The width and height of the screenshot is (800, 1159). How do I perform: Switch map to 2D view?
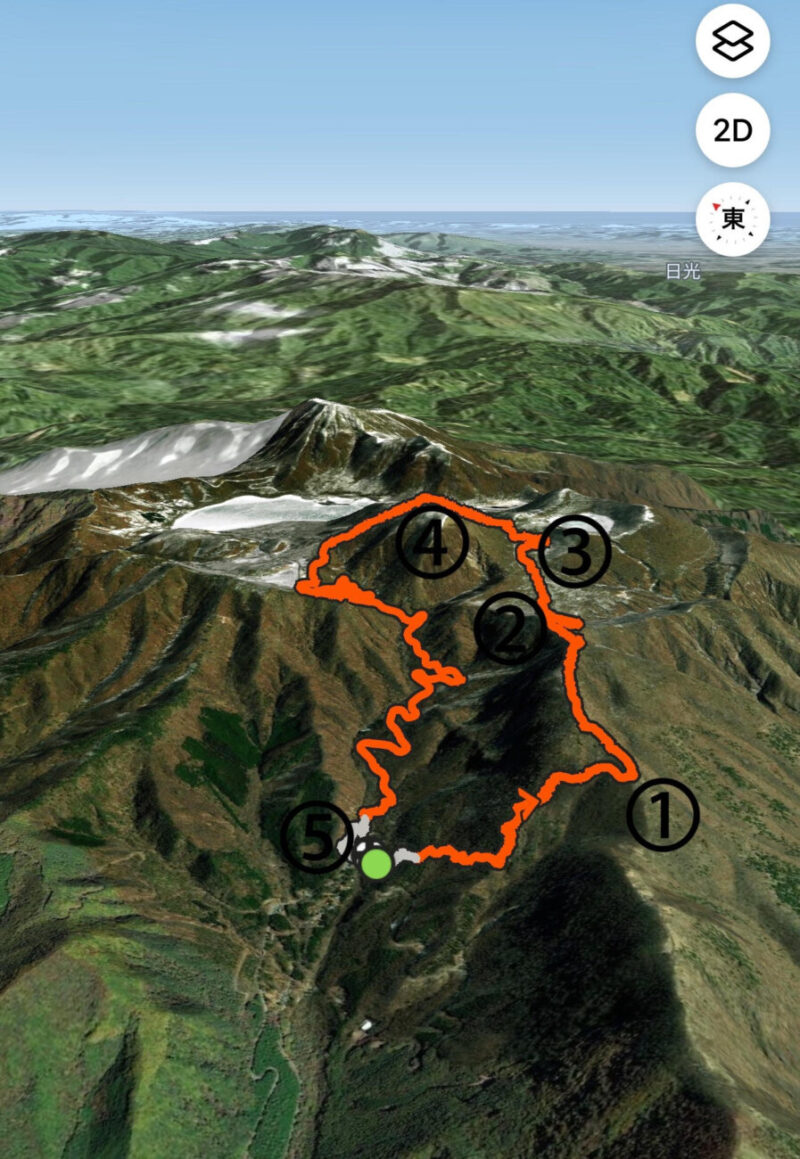pyautogui.click(x=732, y=130)
